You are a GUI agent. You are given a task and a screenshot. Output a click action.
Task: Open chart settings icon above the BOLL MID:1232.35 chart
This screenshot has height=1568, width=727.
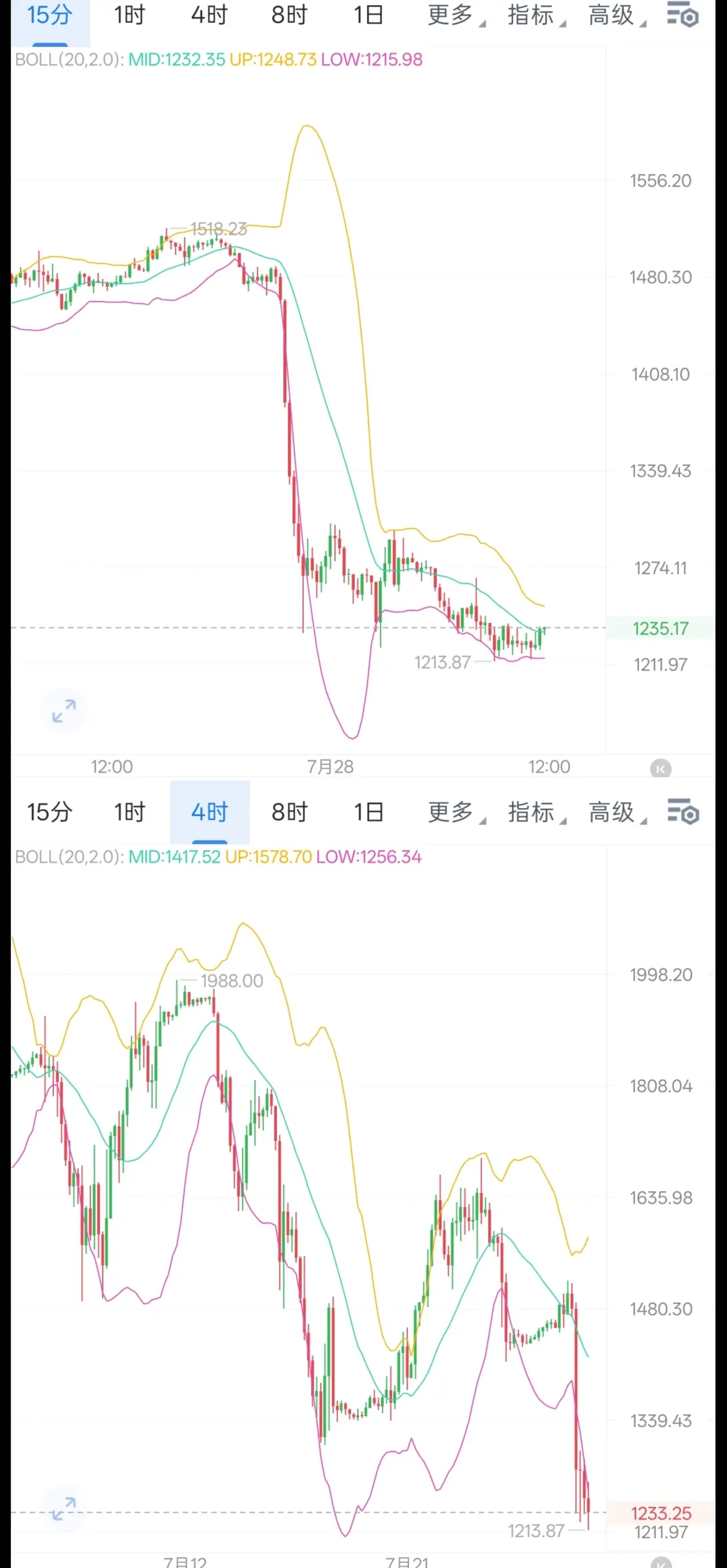(682, 15)
